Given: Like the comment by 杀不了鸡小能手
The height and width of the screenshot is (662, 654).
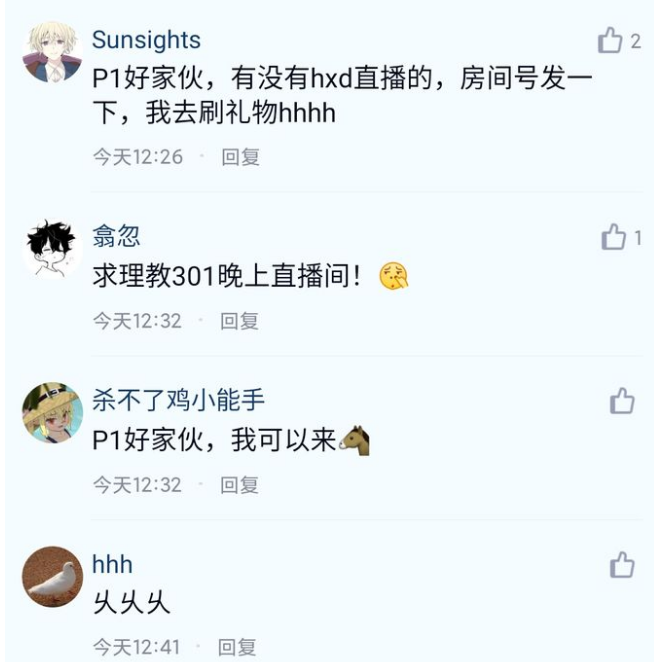Looking at the screenshot, I should coord(622,402).
